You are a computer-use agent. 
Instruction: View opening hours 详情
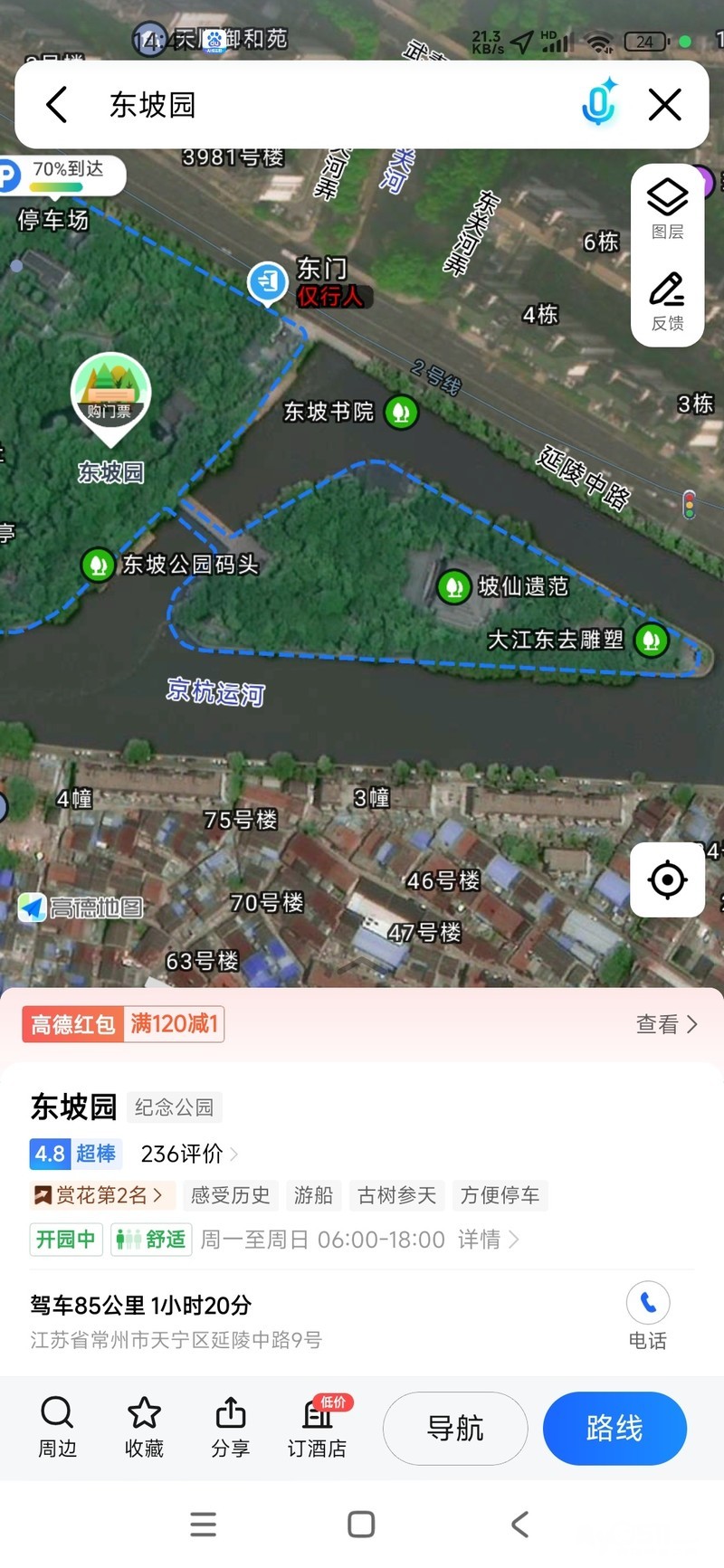[488, 1239]
